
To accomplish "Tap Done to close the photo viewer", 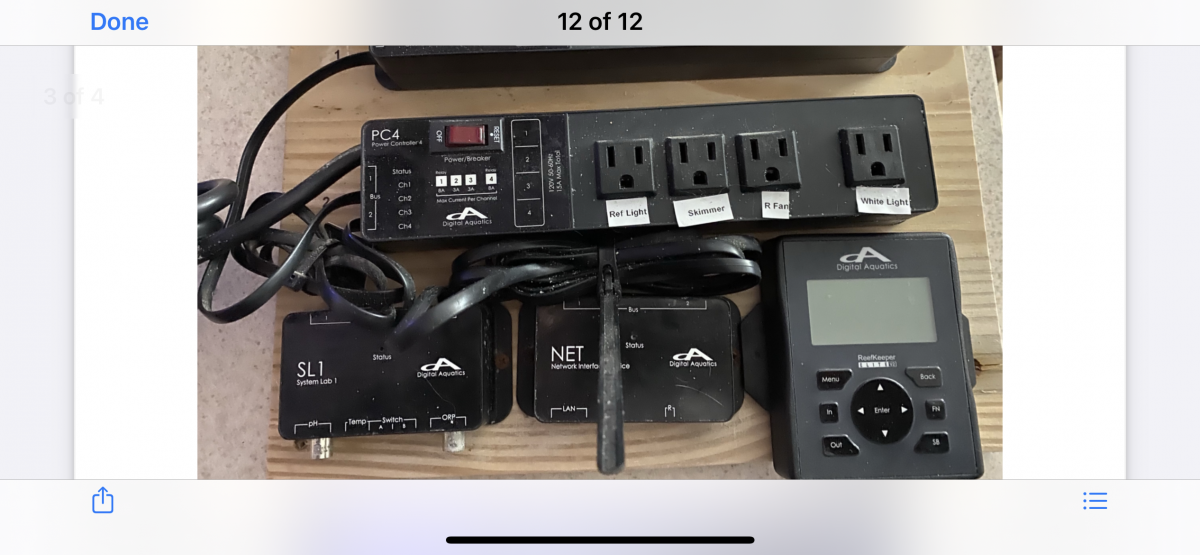I will click(119, 22).
